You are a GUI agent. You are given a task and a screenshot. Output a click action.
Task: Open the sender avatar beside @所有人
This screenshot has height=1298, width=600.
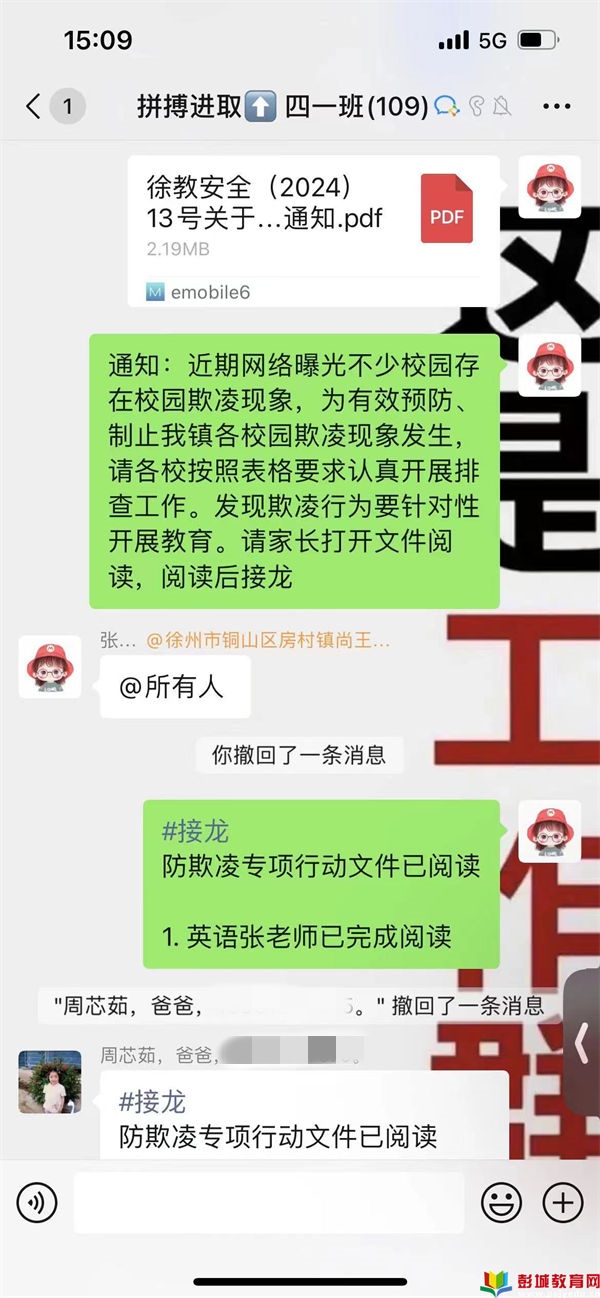(50, 666)
